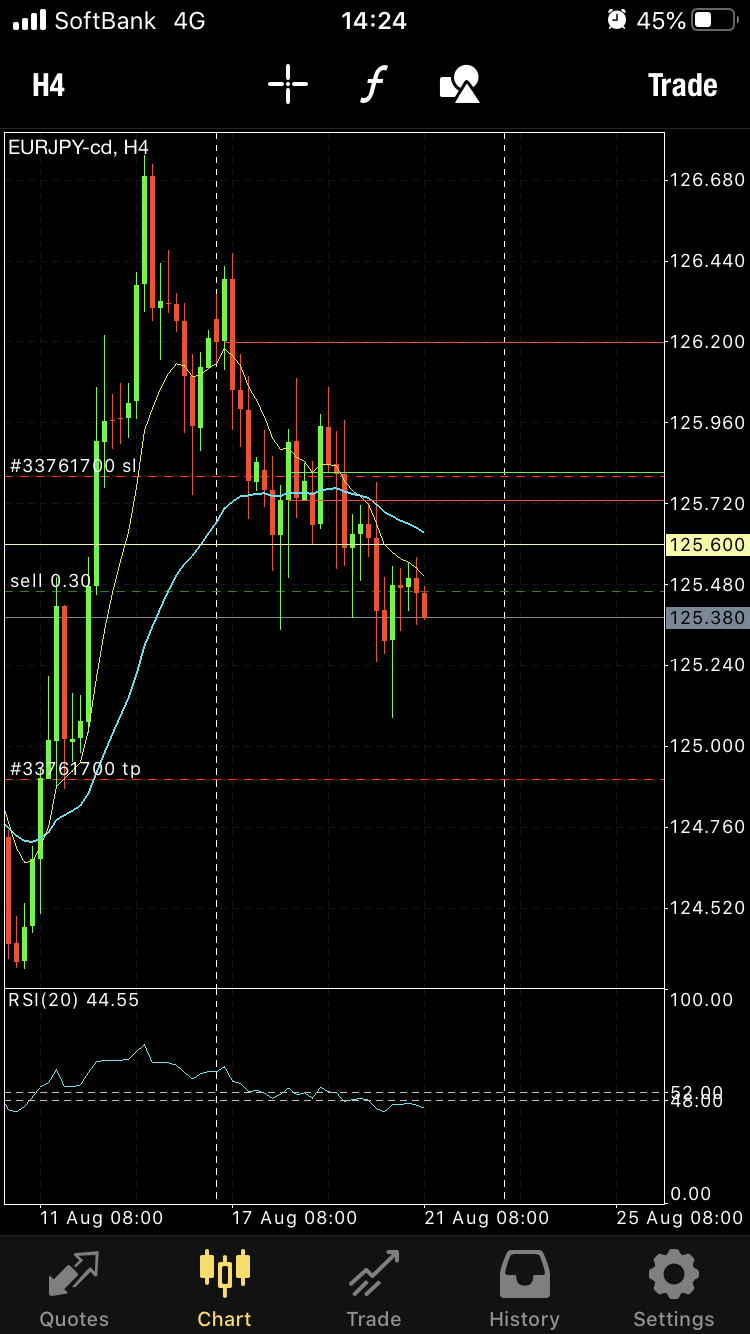
Task: Go to the Trade tab at bottom
Action: click(x=374, y=1288)
